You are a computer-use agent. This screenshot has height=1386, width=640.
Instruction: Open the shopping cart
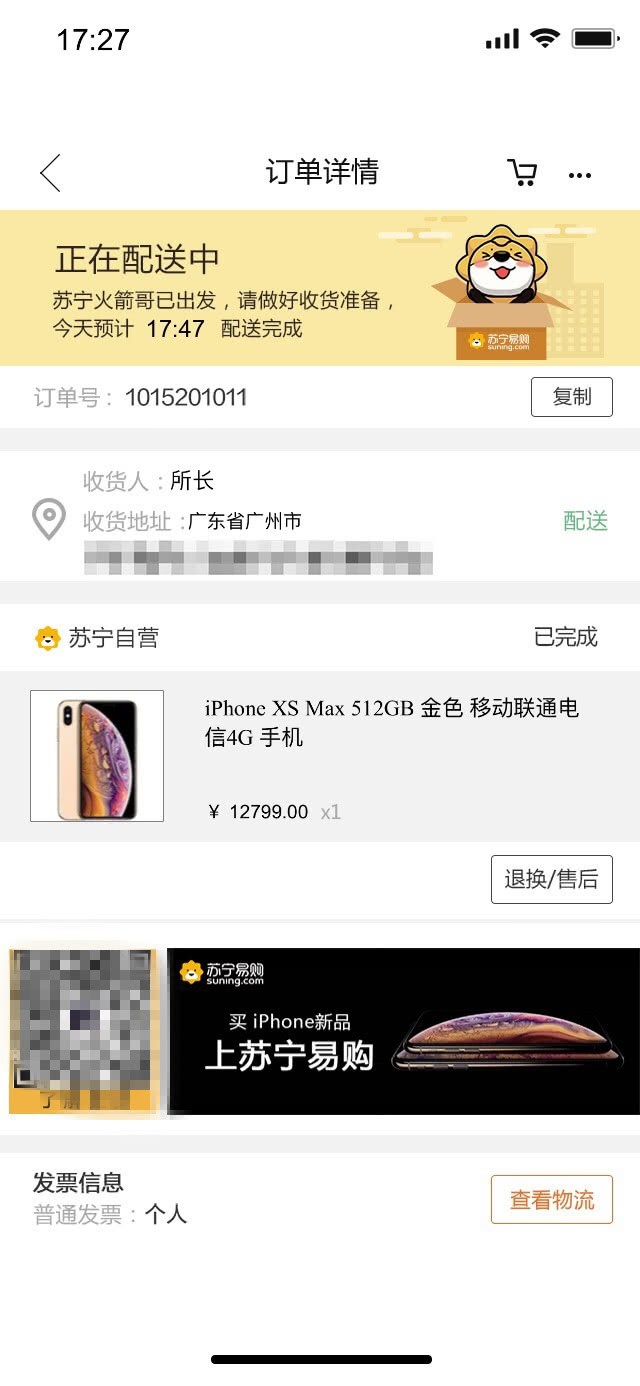pos(521,173)
